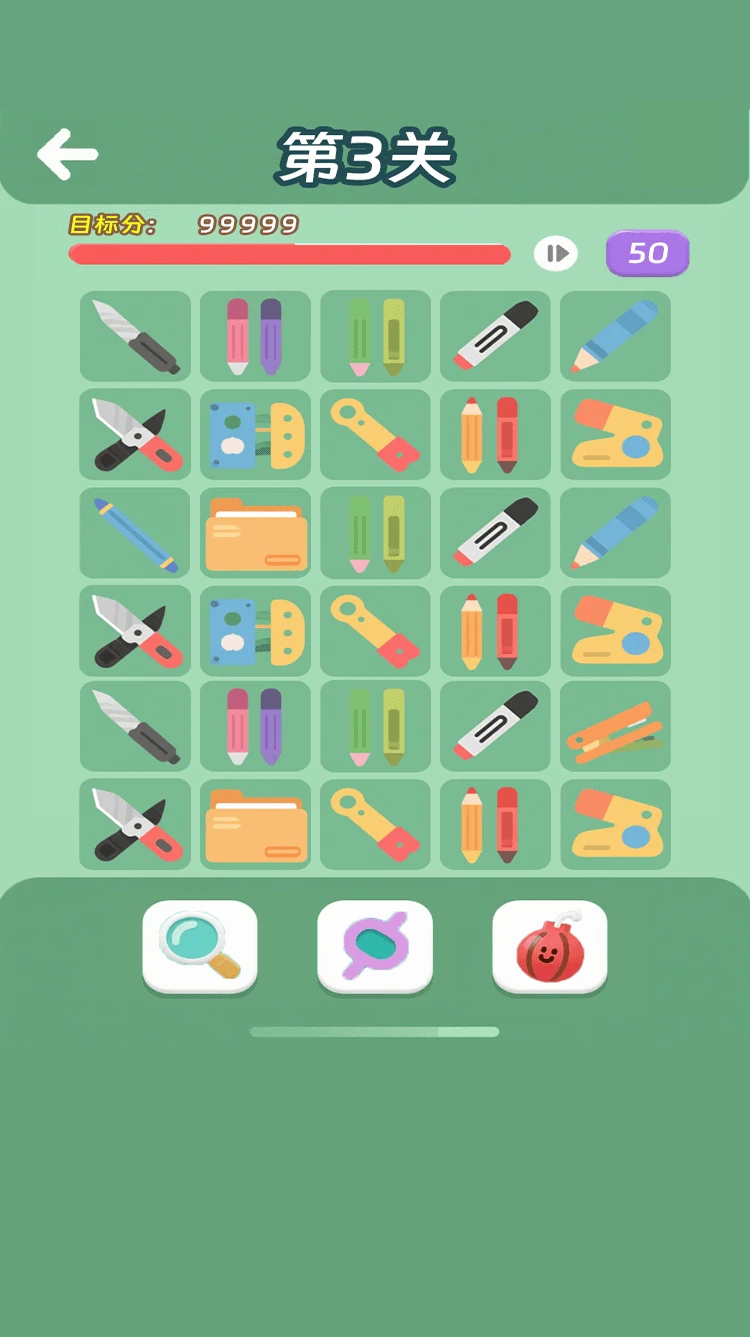Tap the orange folder tile
This screenshot has width=750, height=1337.
pyautogui.click(x=255, y=533)
